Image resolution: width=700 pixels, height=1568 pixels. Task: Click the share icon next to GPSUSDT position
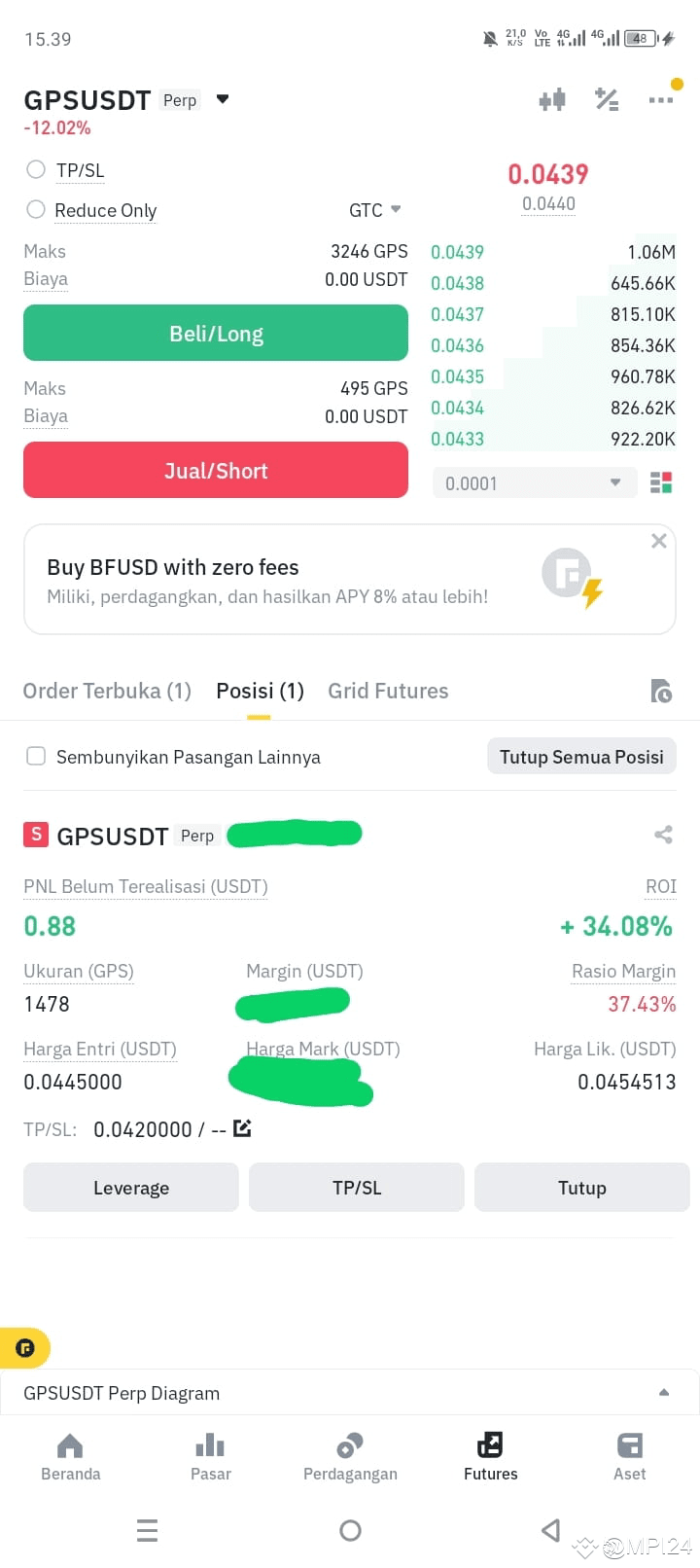(x=663, y=835)
